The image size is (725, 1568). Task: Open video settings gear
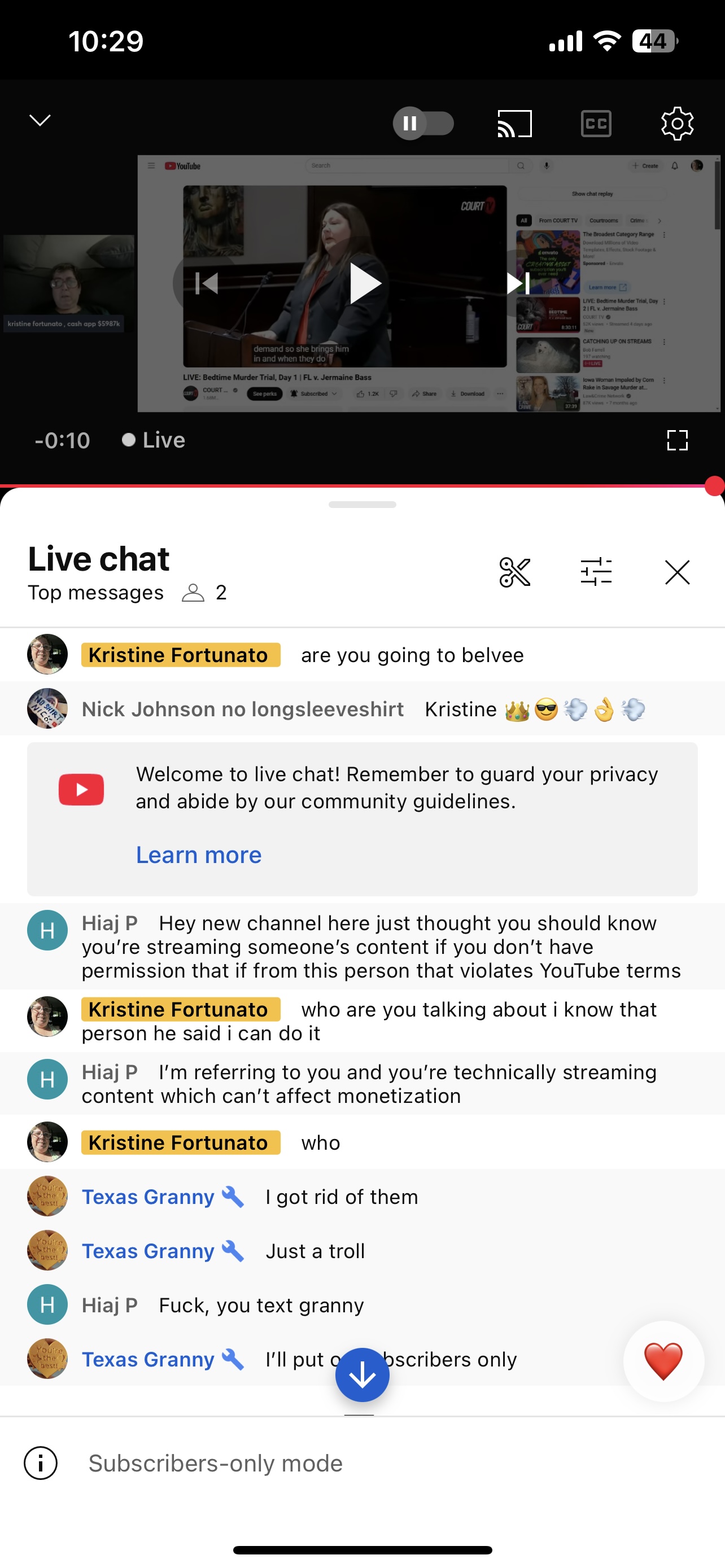(x=677, y=124)
